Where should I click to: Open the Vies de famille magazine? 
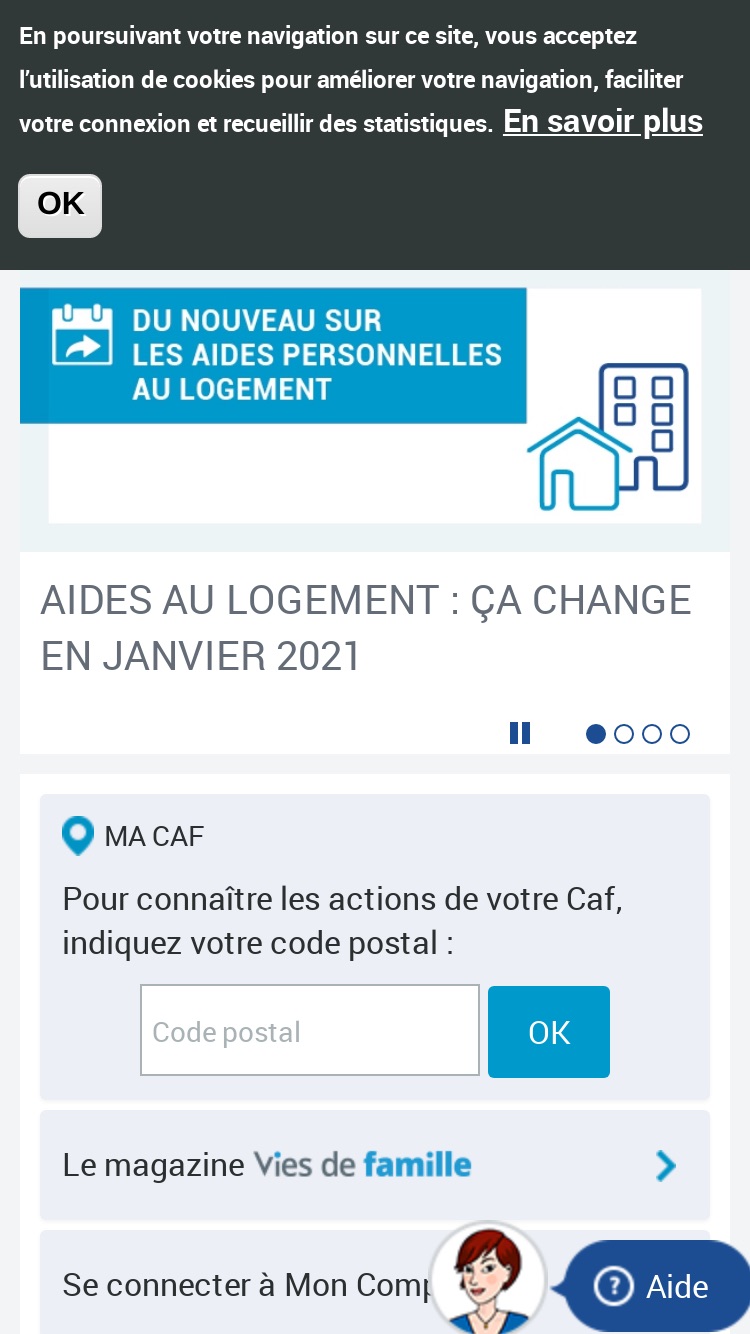tap(375, 1165)
